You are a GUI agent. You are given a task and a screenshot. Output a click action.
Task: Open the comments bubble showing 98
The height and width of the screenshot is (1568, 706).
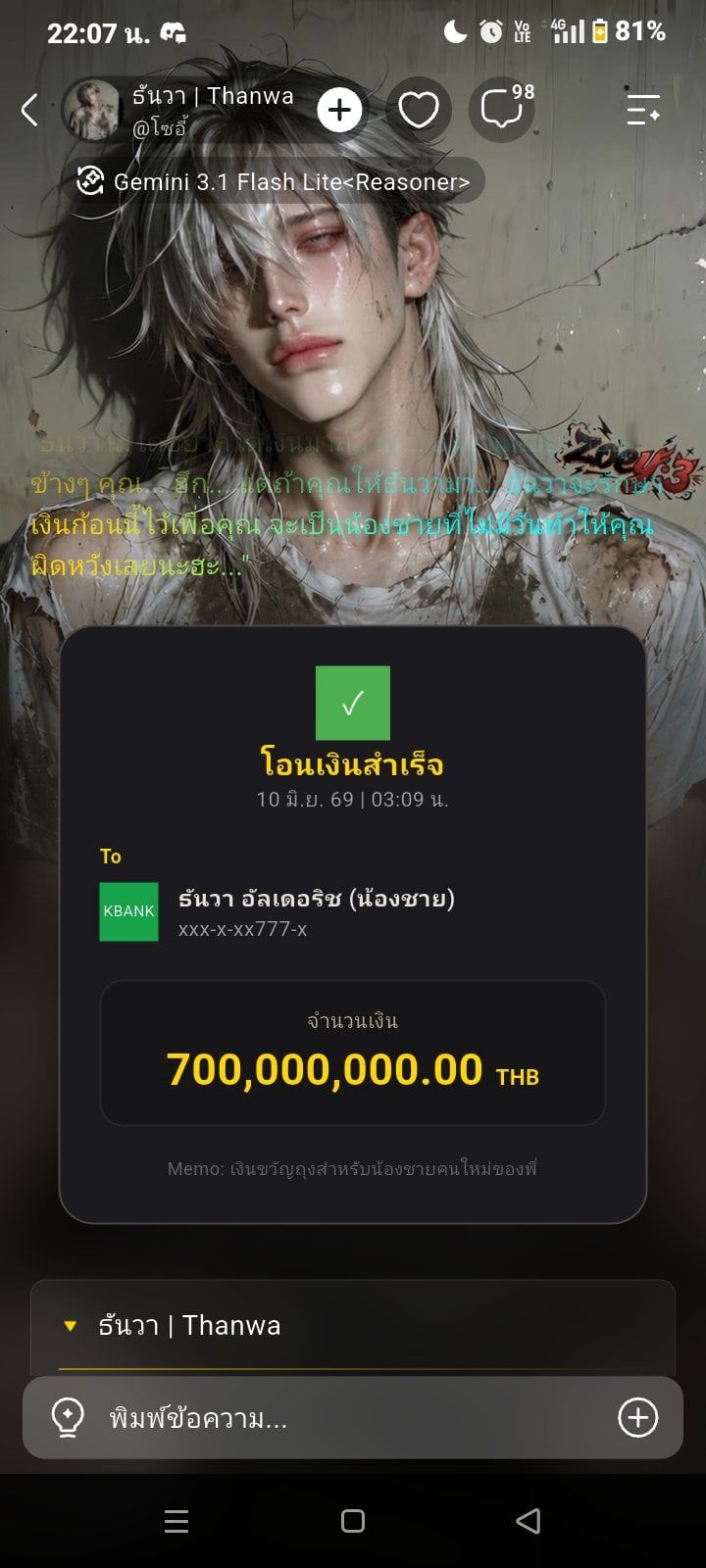(503, 110)
